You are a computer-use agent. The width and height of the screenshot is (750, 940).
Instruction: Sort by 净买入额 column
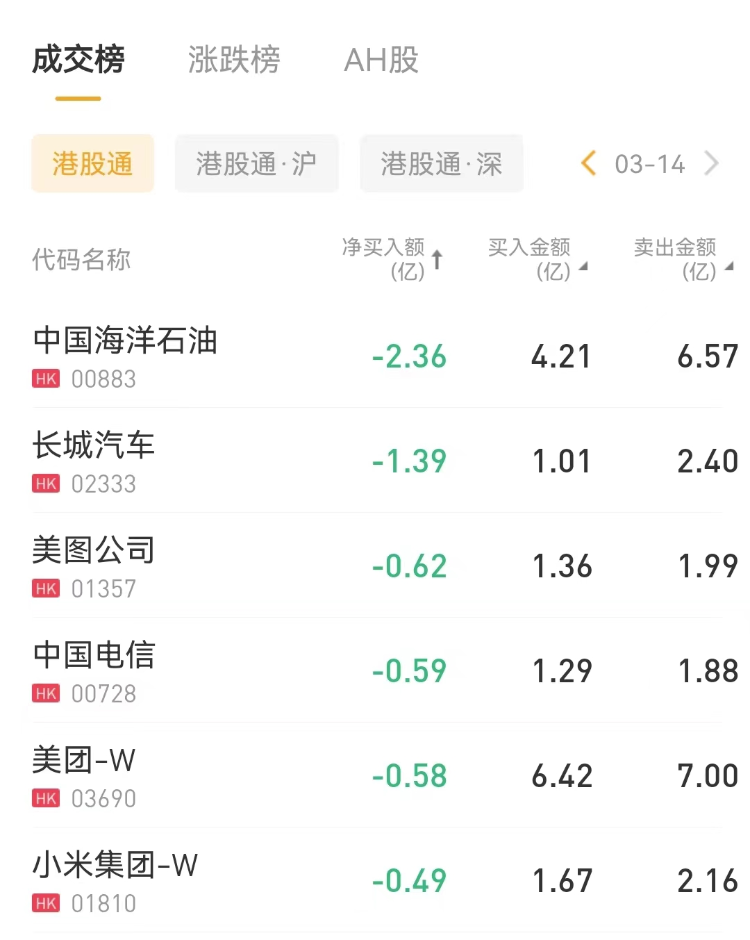click(x=392, y=259)
